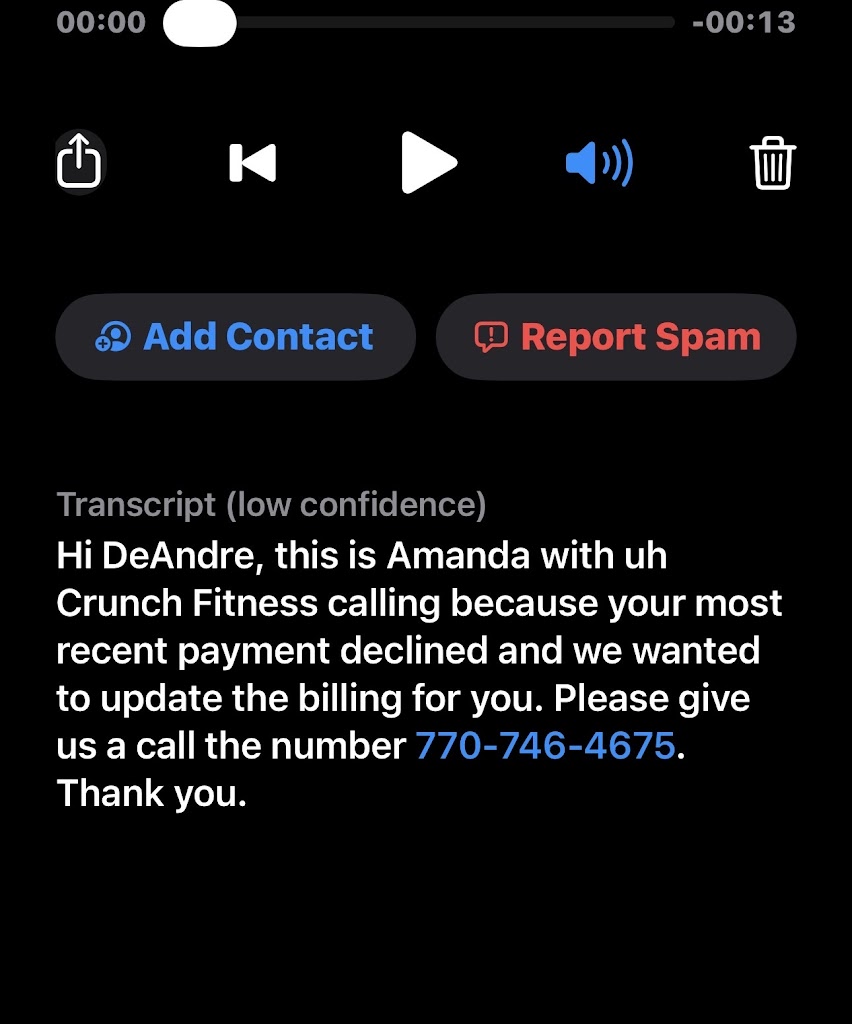The width and height of the screenshot is (852, 1024).
Task: Share this voicemail
Action: coord(79,161)
